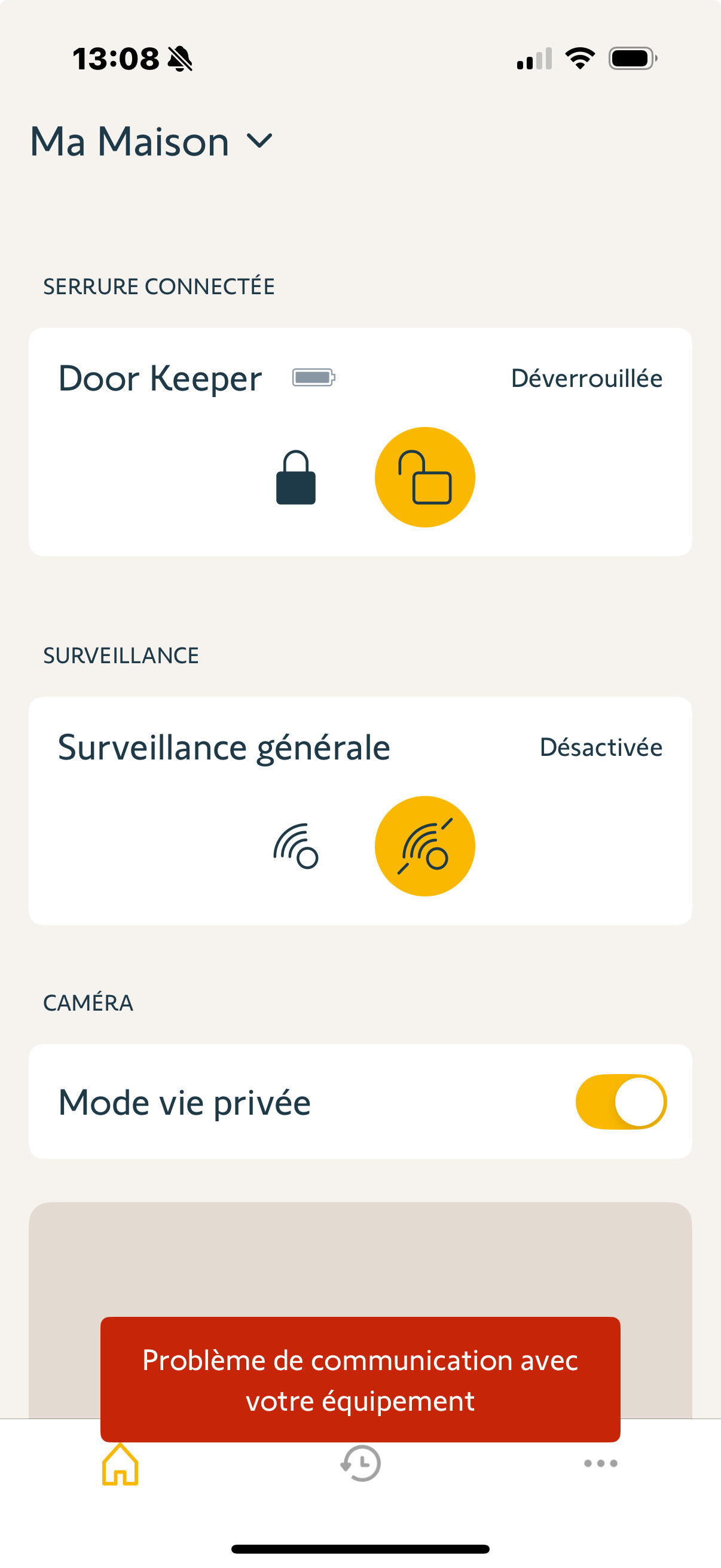Open the more options tab

[x=600, y=1463]
